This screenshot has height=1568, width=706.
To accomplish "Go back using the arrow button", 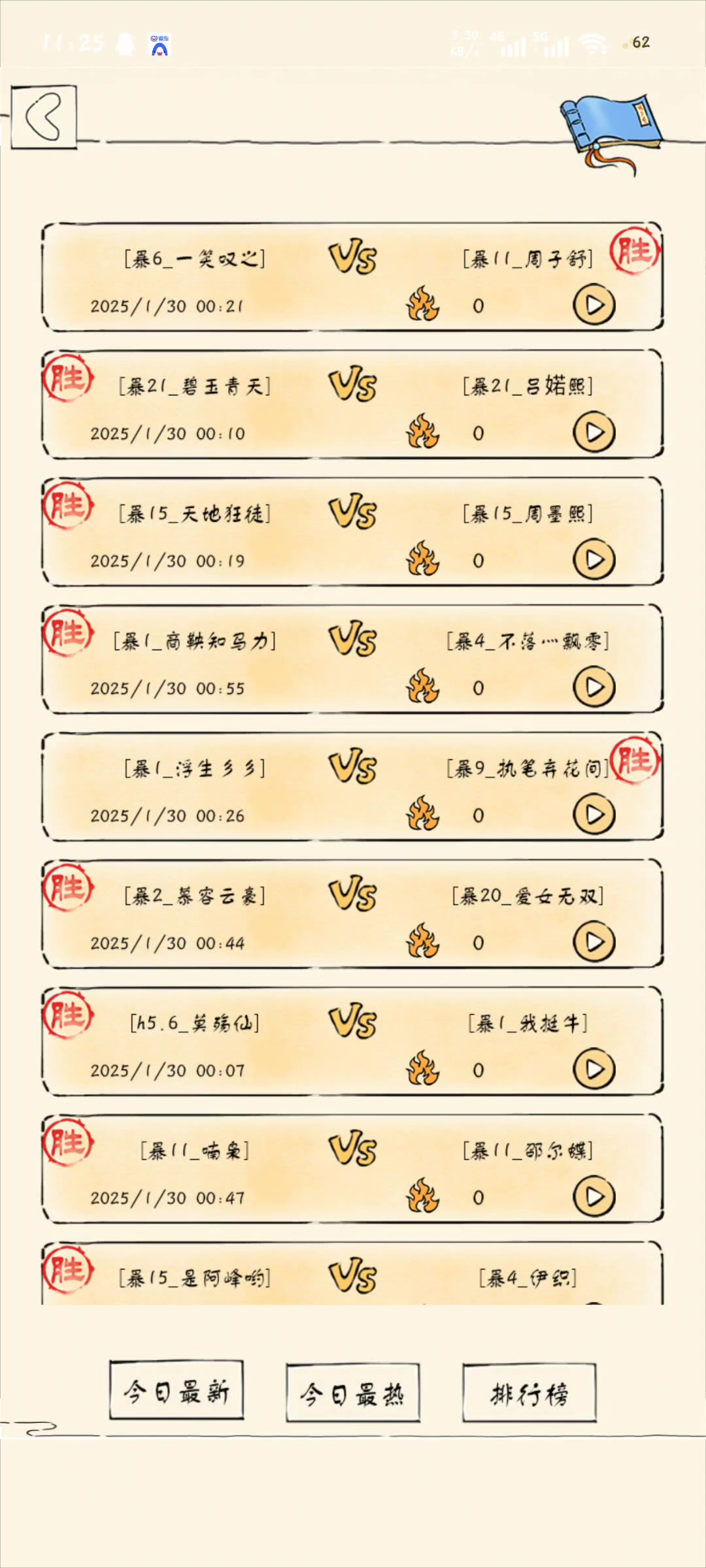I will point(44,117).
